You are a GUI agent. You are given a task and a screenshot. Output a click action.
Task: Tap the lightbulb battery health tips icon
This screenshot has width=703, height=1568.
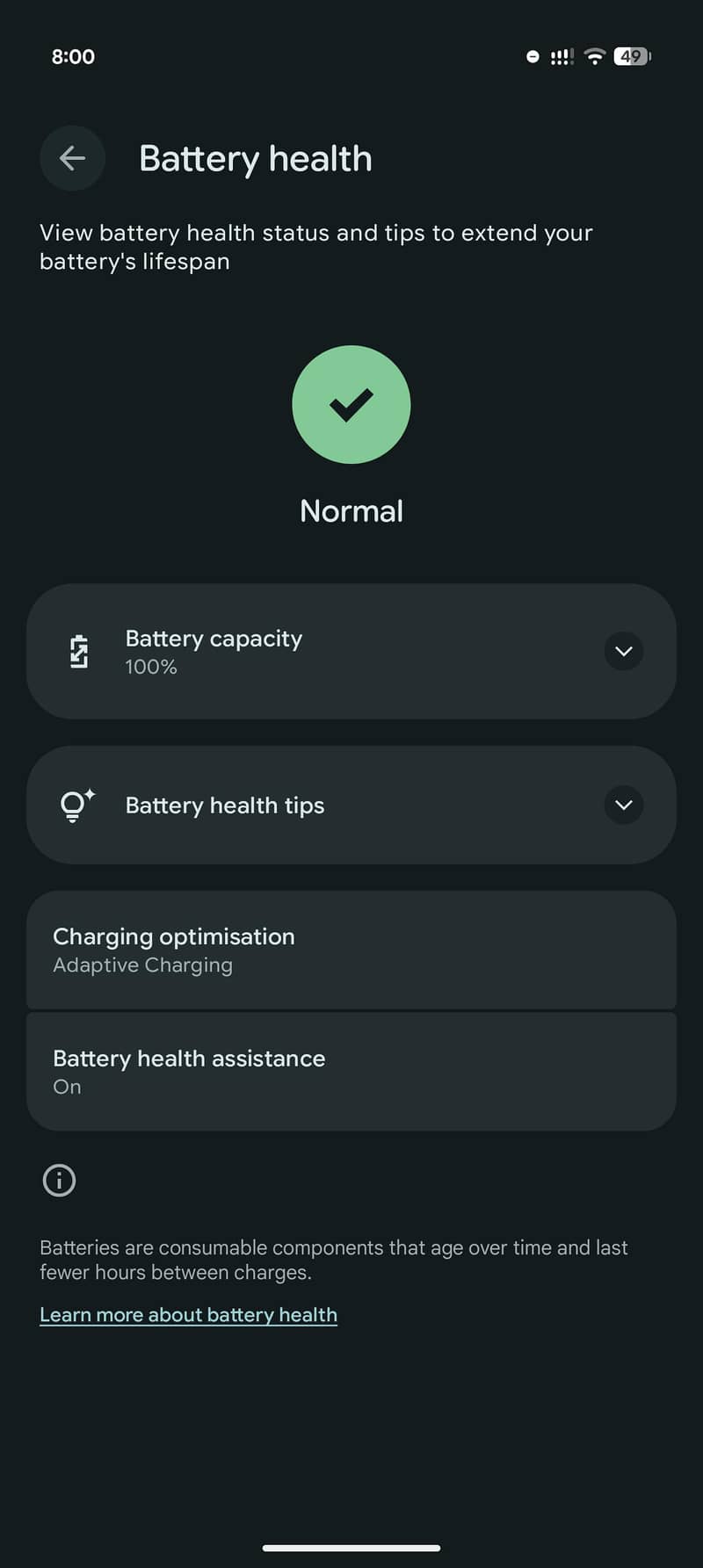[x=77, y=805]
